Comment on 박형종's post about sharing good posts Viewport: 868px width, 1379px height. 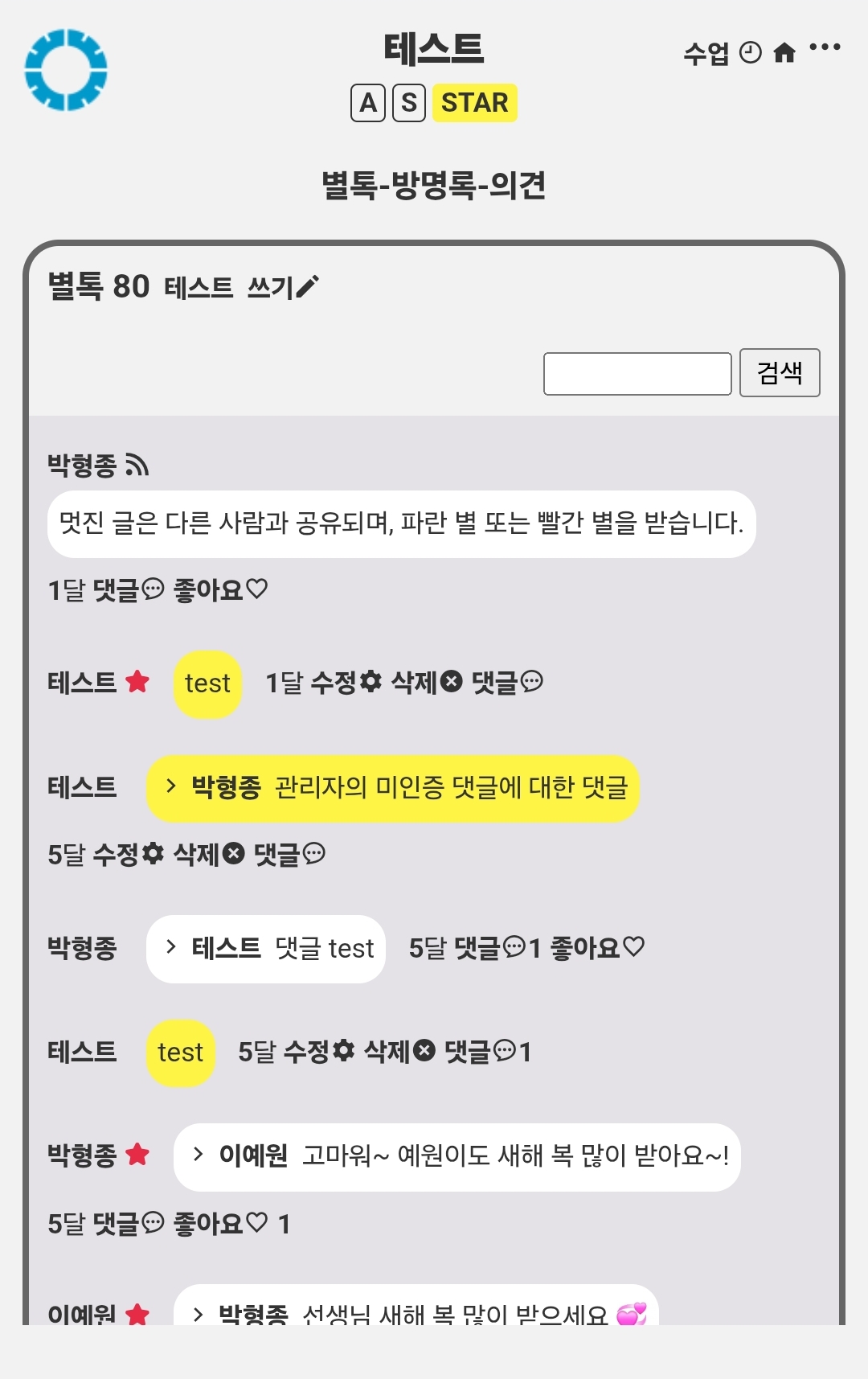[x=129, y=590]
